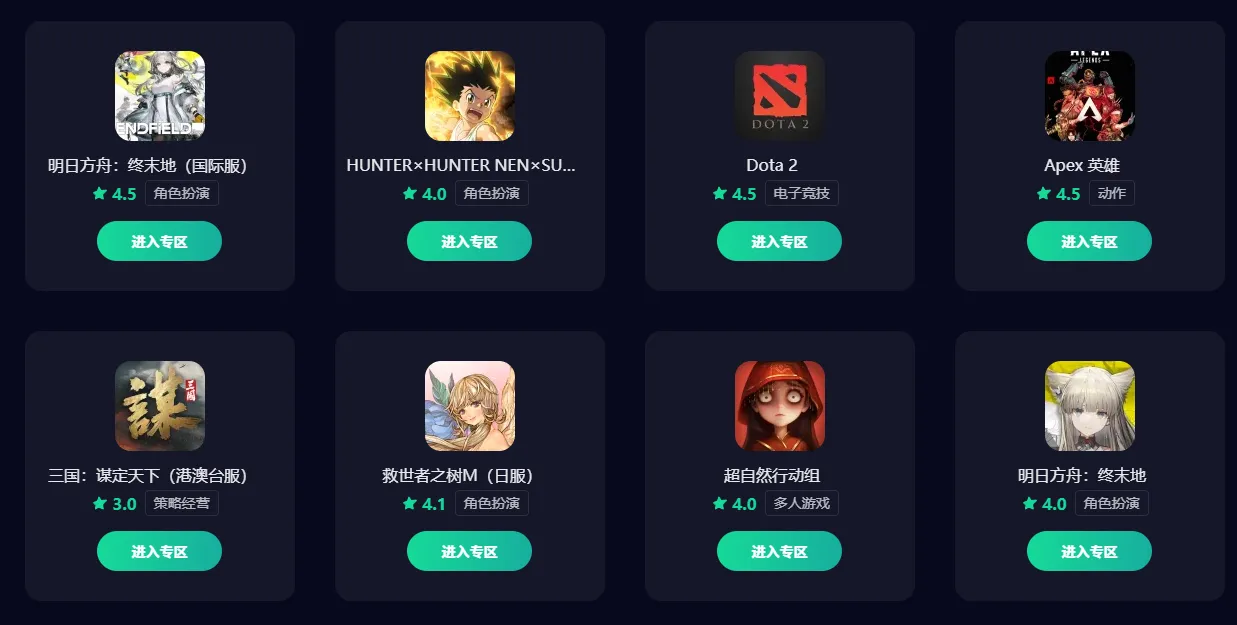Tap 进入专区 under 三国：谋定天下（港澳台服）

pos(159,551)
